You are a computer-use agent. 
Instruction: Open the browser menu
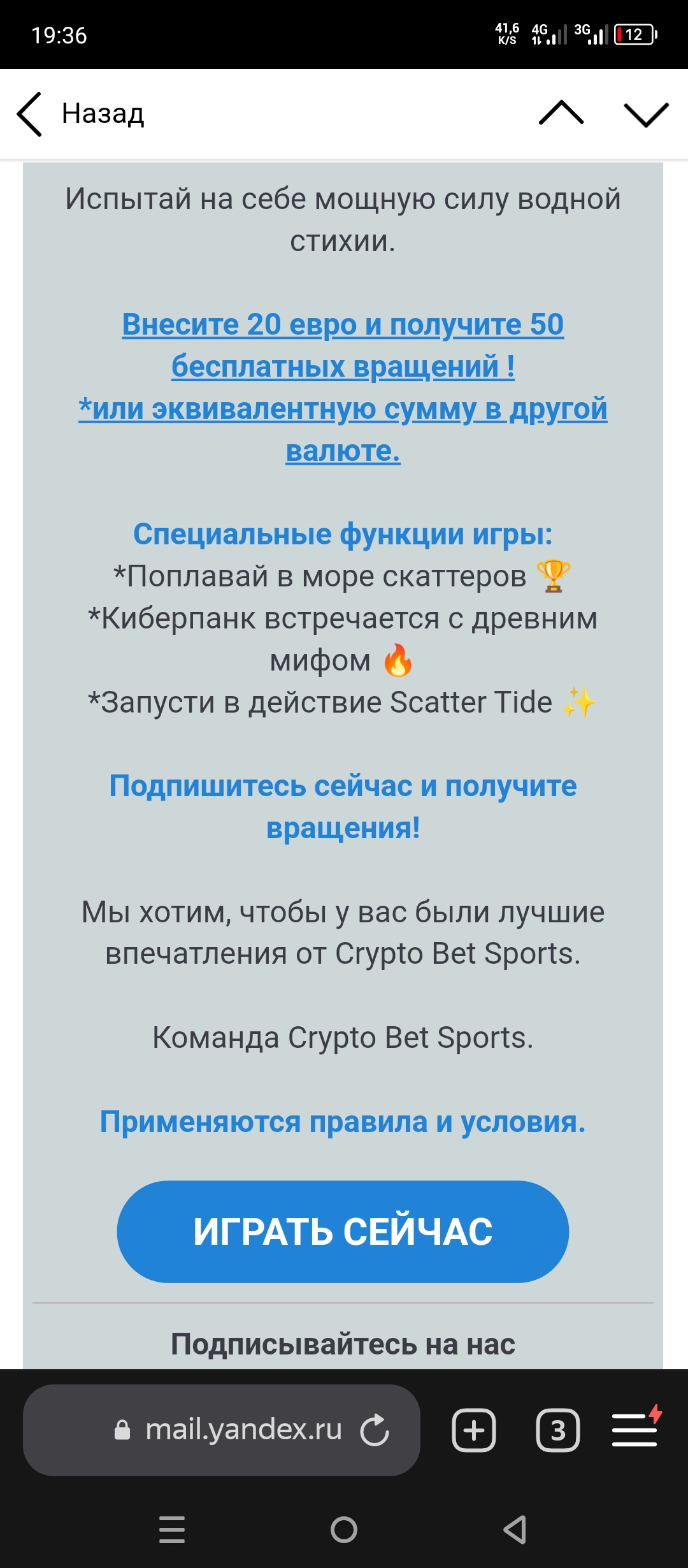pyautogui.click(x=634, y=1429)
